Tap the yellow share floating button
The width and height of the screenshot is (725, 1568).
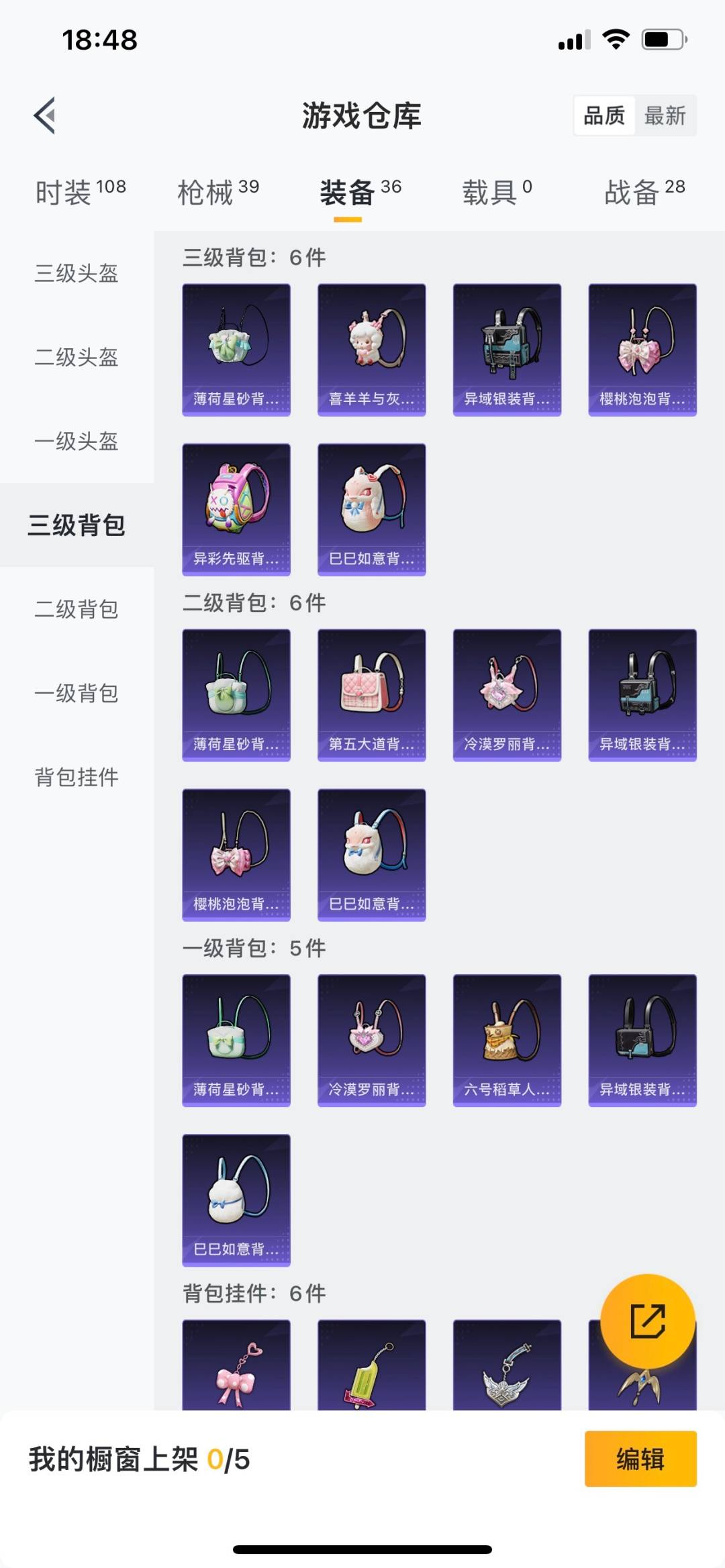coord(647,1321)
